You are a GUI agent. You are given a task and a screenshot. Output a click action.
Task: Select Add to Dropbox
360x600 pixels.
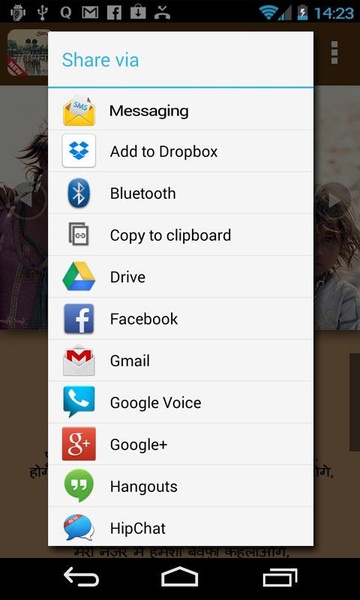pyautogui.click(x=181, y=152)
